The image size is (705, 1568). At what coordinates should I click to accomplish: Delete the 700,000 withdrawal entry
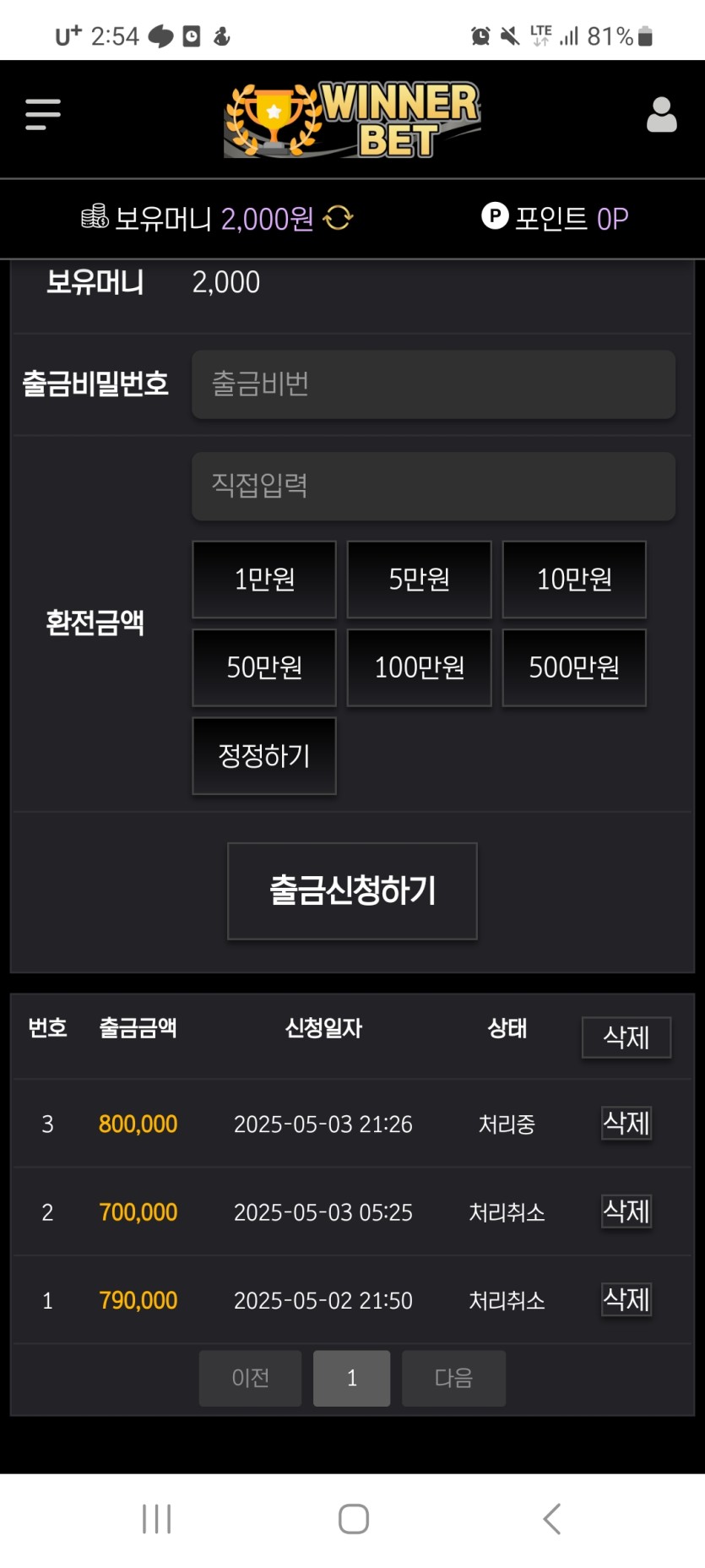tap(626, 1211)
